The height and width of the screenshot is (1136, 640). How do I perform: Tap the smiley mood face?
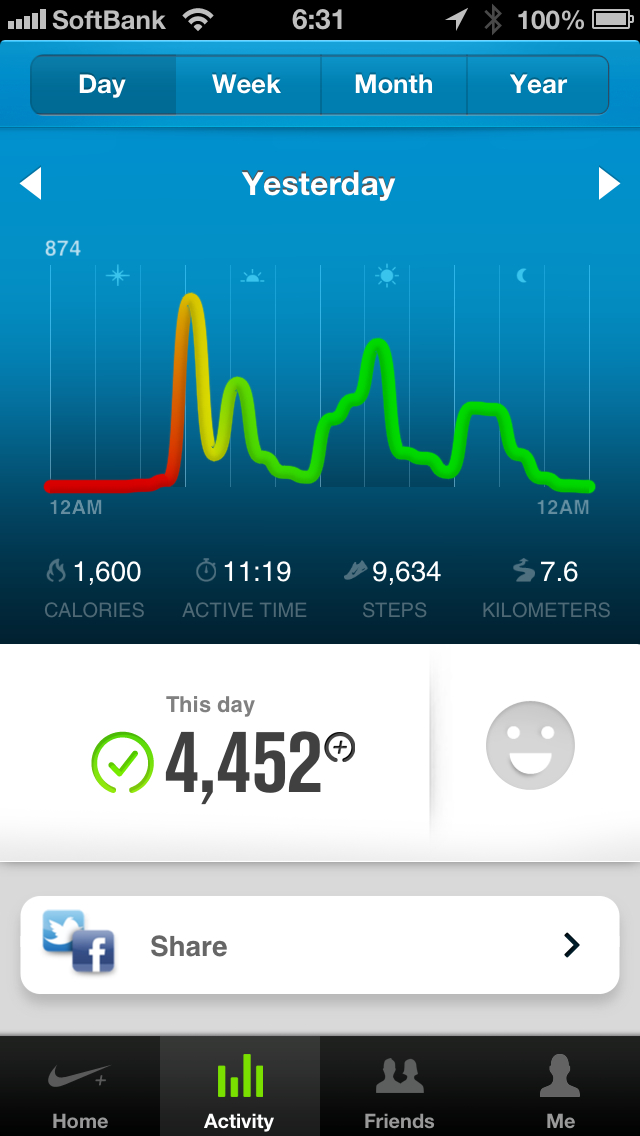530,745
